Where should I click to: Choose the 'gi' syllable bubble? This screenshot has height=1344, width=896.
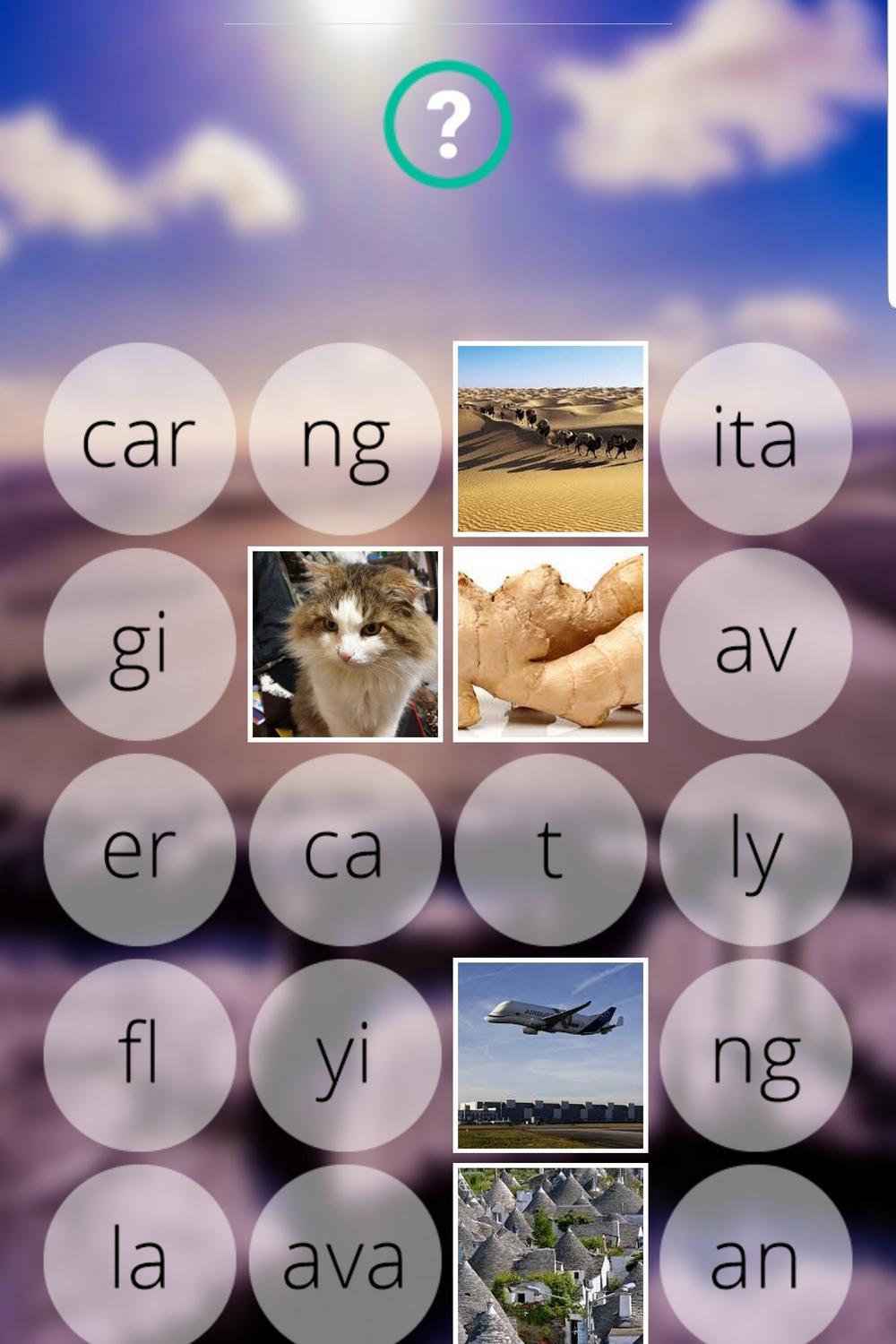pyautogui.click(x=139, y=644)
